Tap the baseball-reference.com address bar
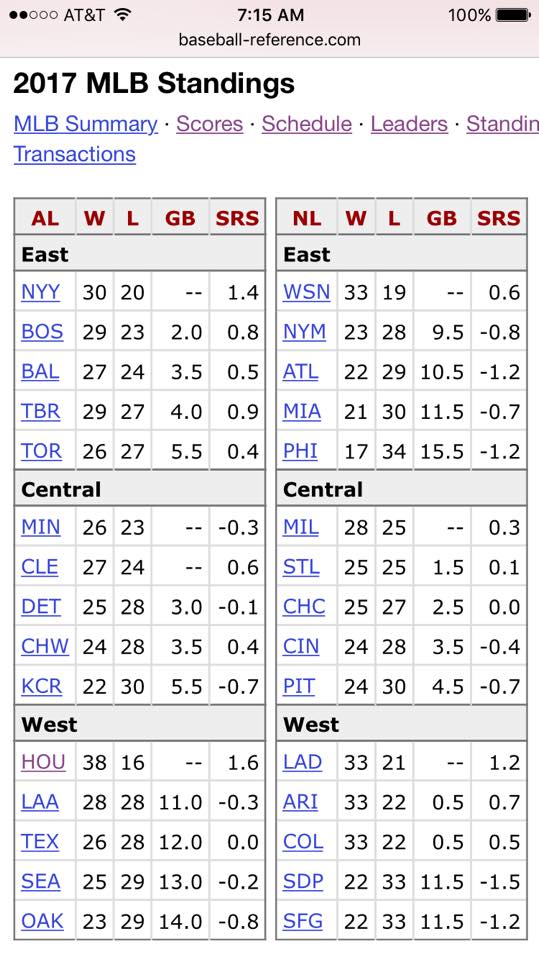Image resolution: width=539 pixels, height=960 pixels. [270, 40]
